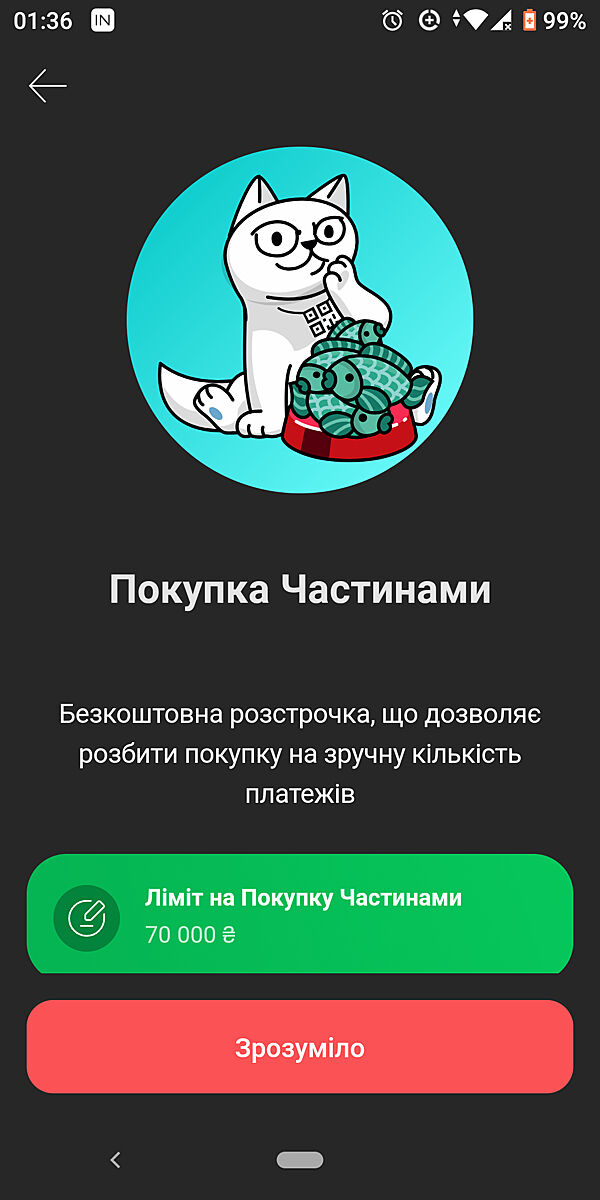Go back using the top arrow

[x=47, y=86]
